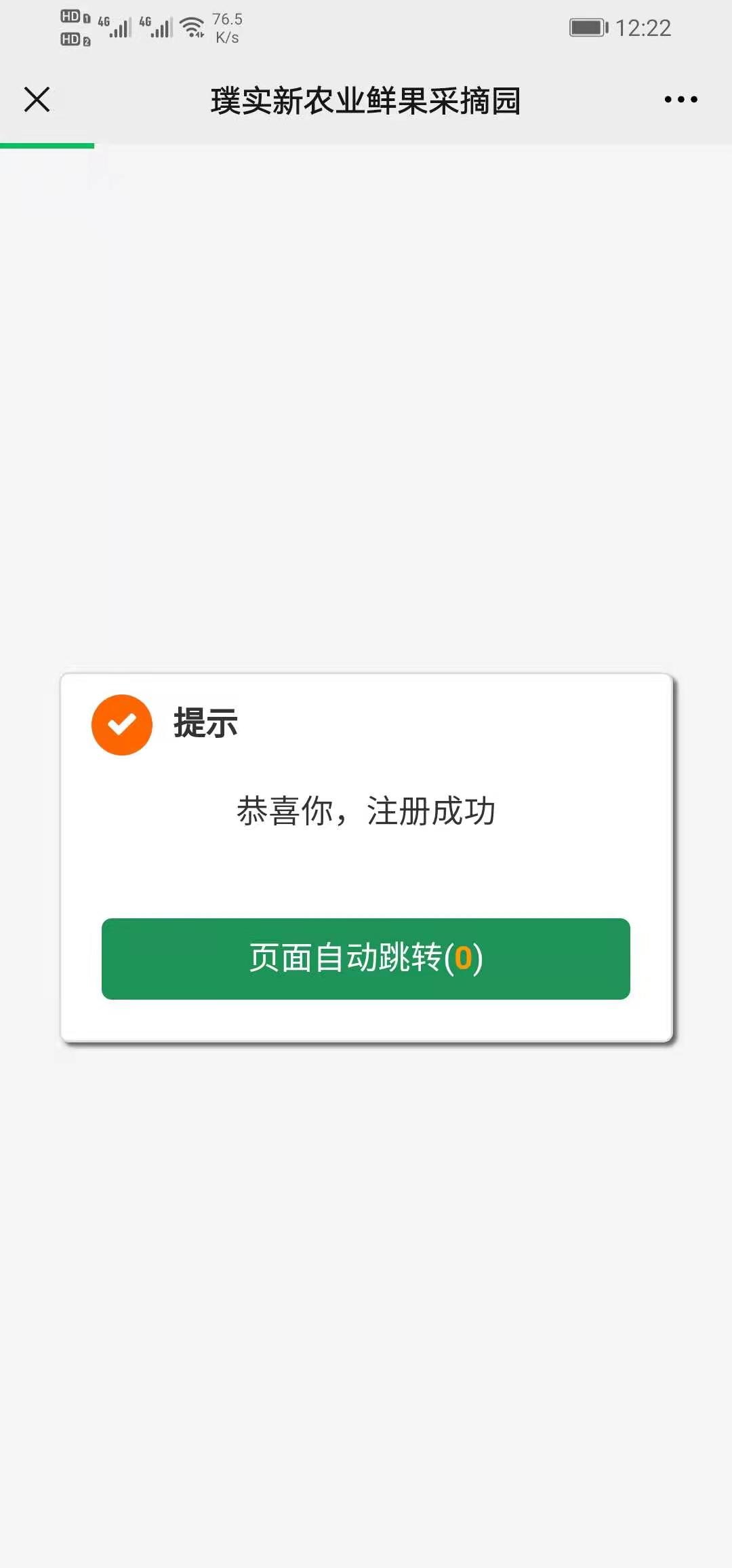Open the three-dot more options menu

(x=680, y=100)
